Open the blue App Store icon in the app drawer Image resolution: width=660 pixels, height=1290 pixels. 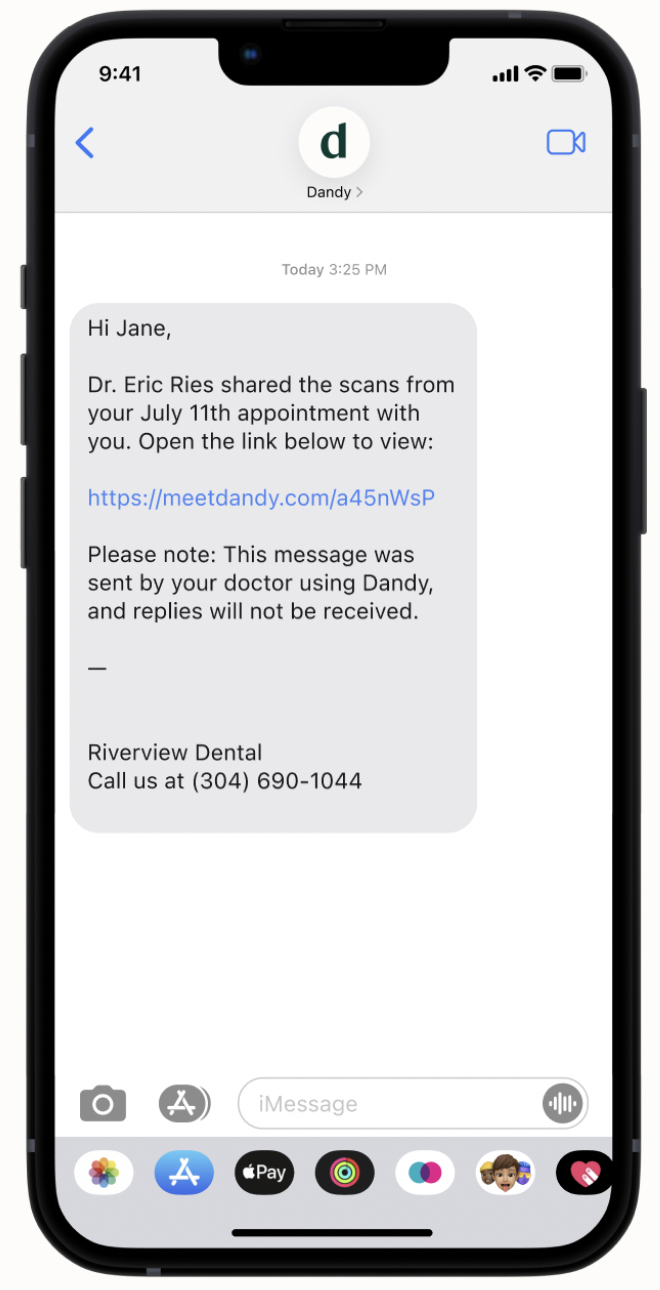pos(184,1172)
